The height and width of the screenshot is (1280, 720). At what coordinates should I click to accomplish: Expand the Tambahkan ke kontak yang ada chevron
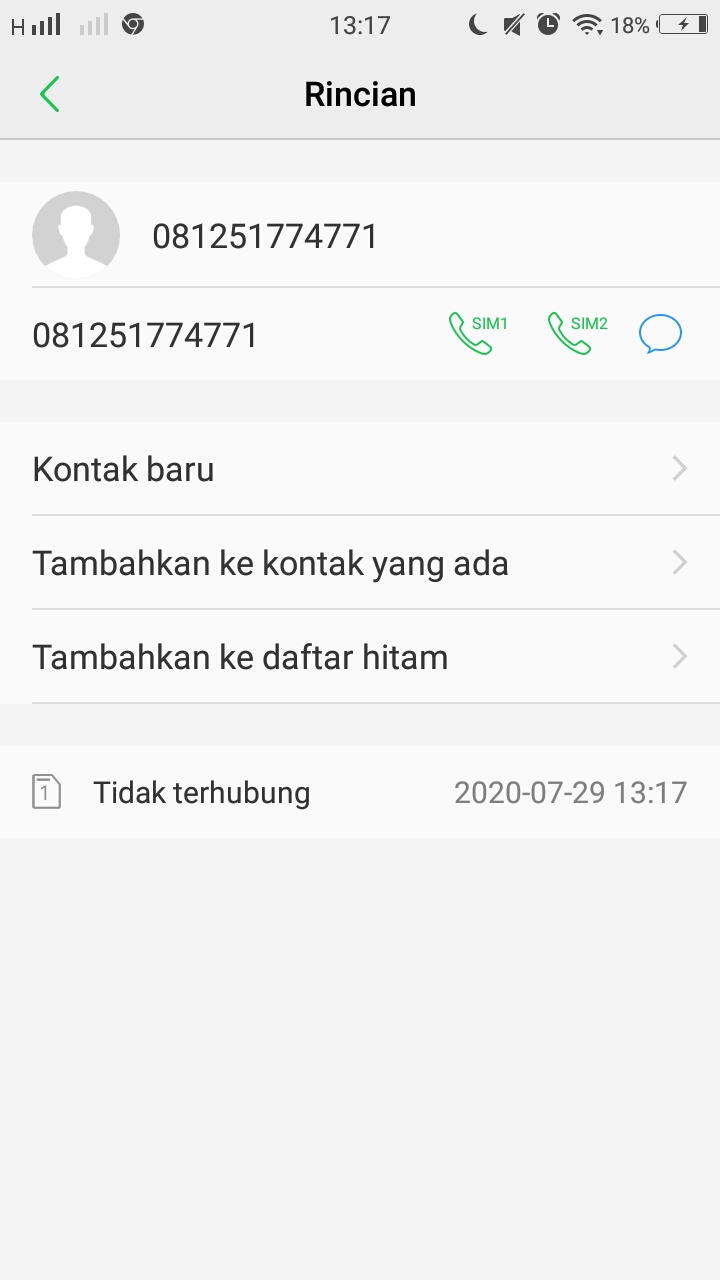(680, 563)
